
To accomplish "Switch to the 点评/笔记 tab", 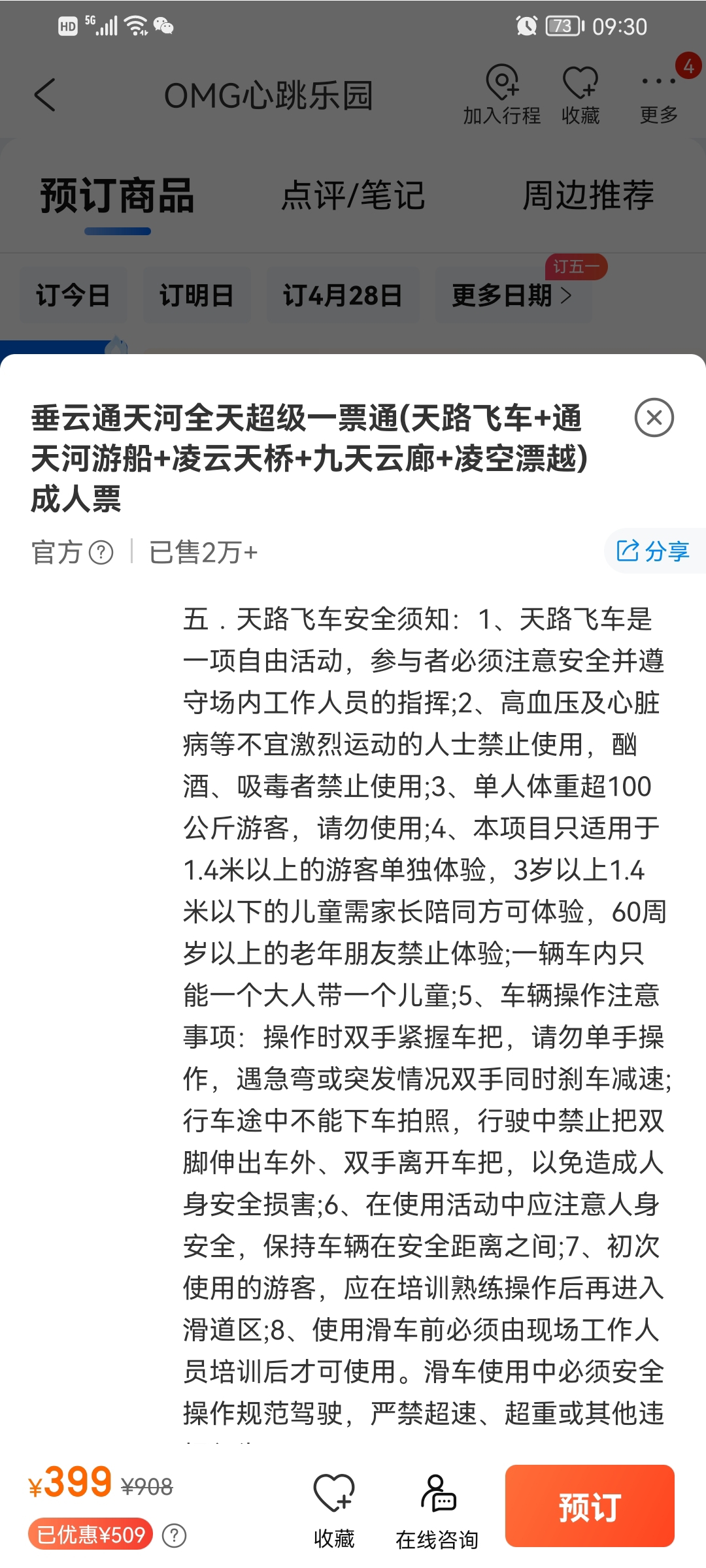I will coord(353,195).
